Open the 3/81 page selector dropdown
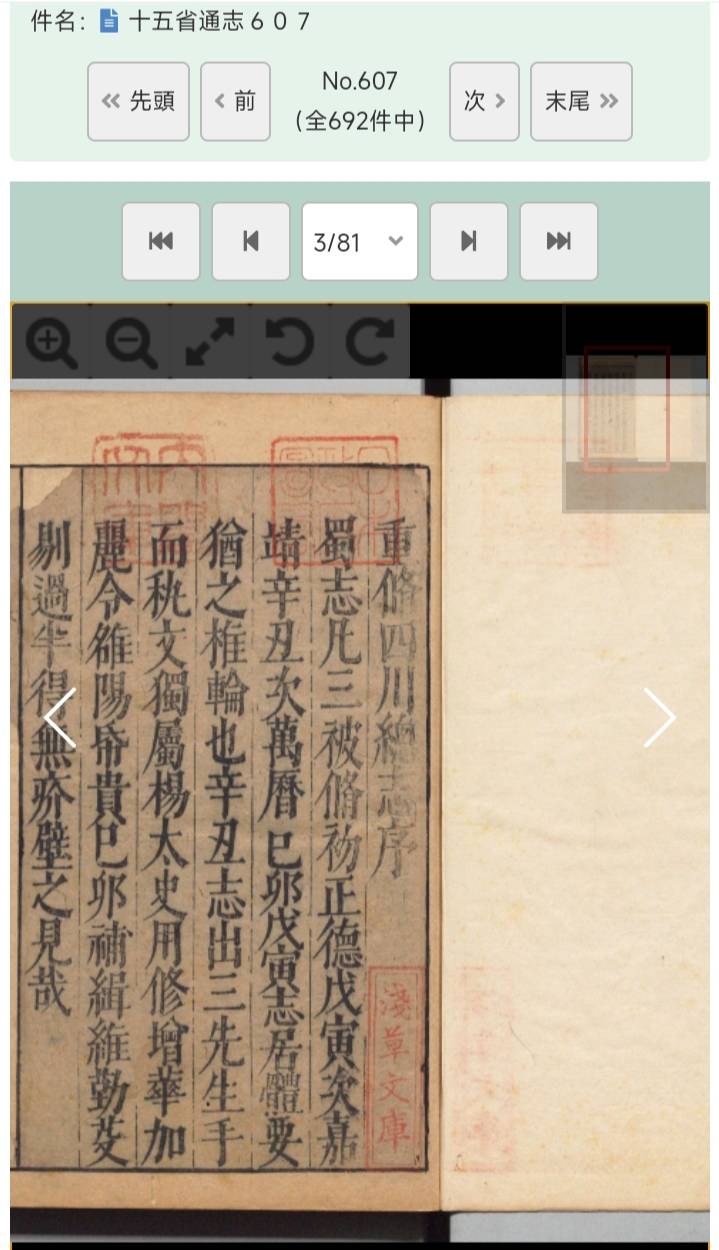 [359, 241]
